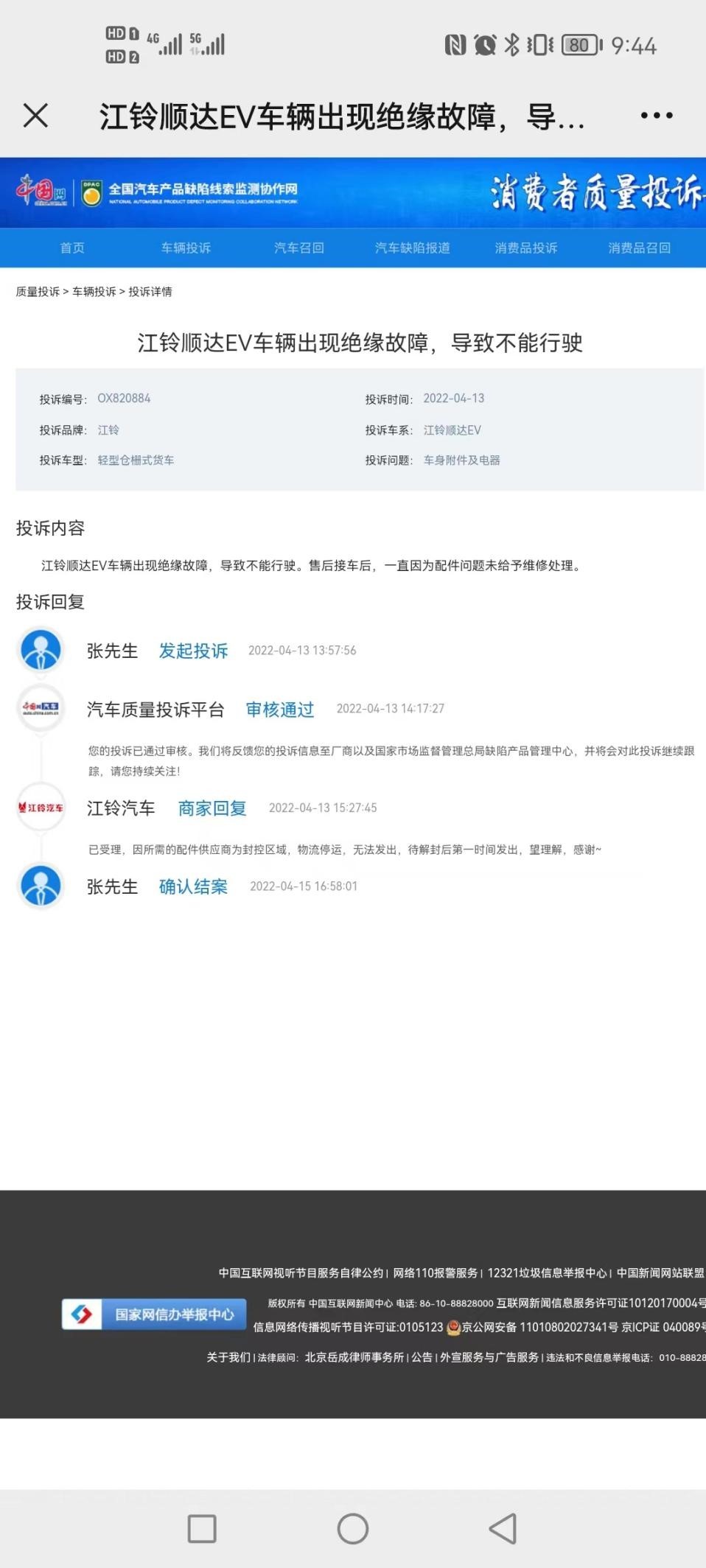Return to the home screen
This screenshot has height=1568, width=706.
coord(352,1529)
